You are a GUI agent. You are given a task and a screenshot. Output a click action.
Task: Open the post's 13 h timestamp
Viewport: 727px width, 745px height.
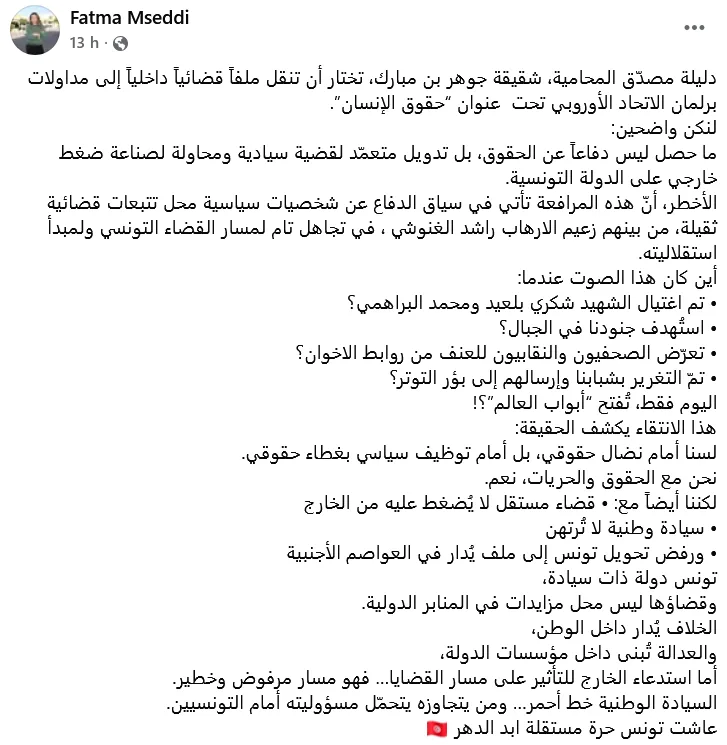[83, 44]
